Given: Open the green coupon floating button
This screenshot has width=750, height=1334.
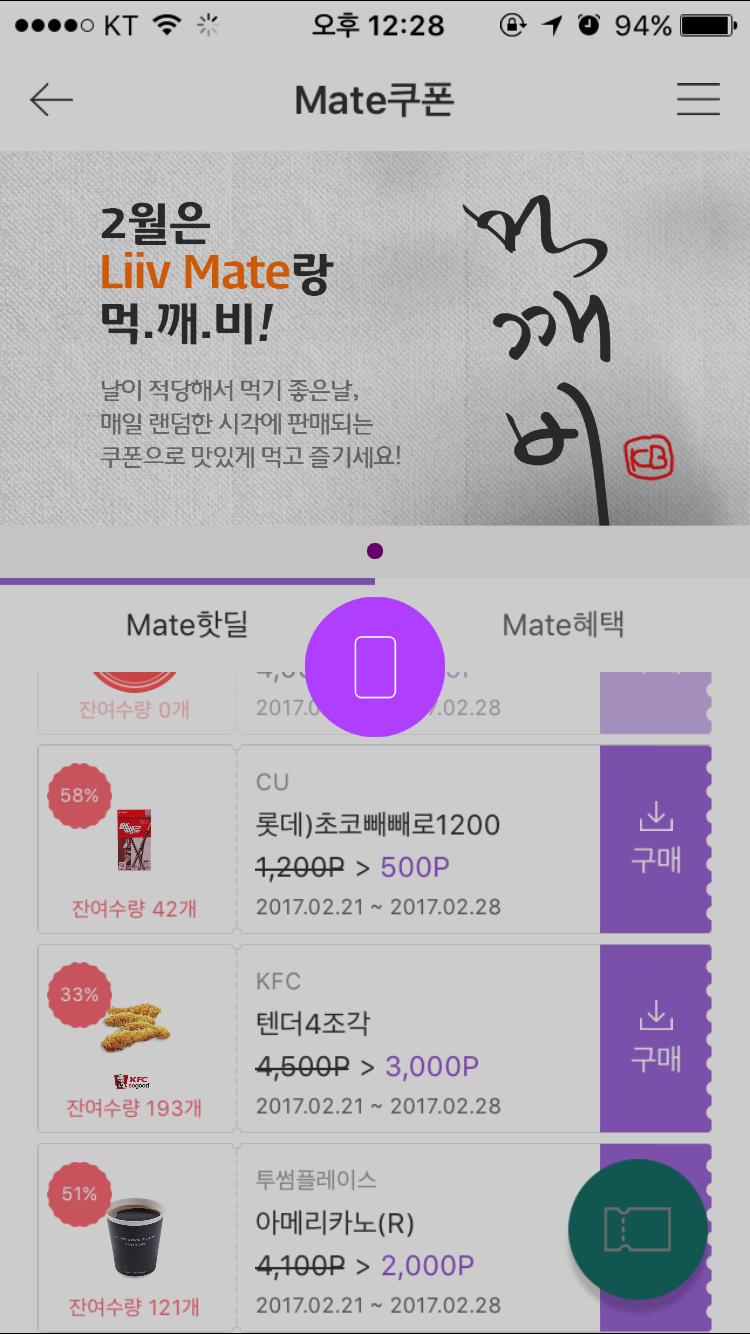Looking at the screenshot, I should pos(637,1229).
